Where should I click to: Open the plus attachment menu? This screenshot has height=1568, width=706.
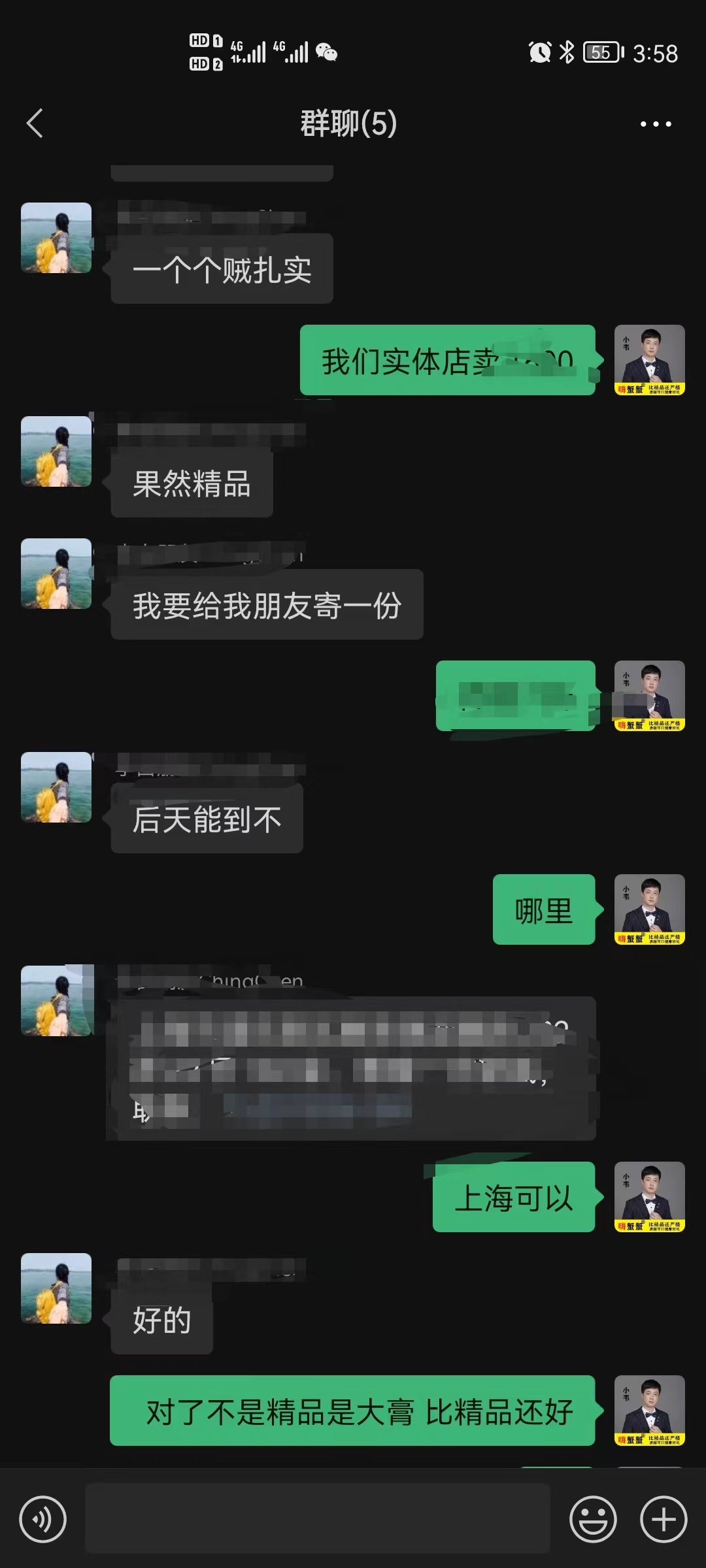point(664,1520)
